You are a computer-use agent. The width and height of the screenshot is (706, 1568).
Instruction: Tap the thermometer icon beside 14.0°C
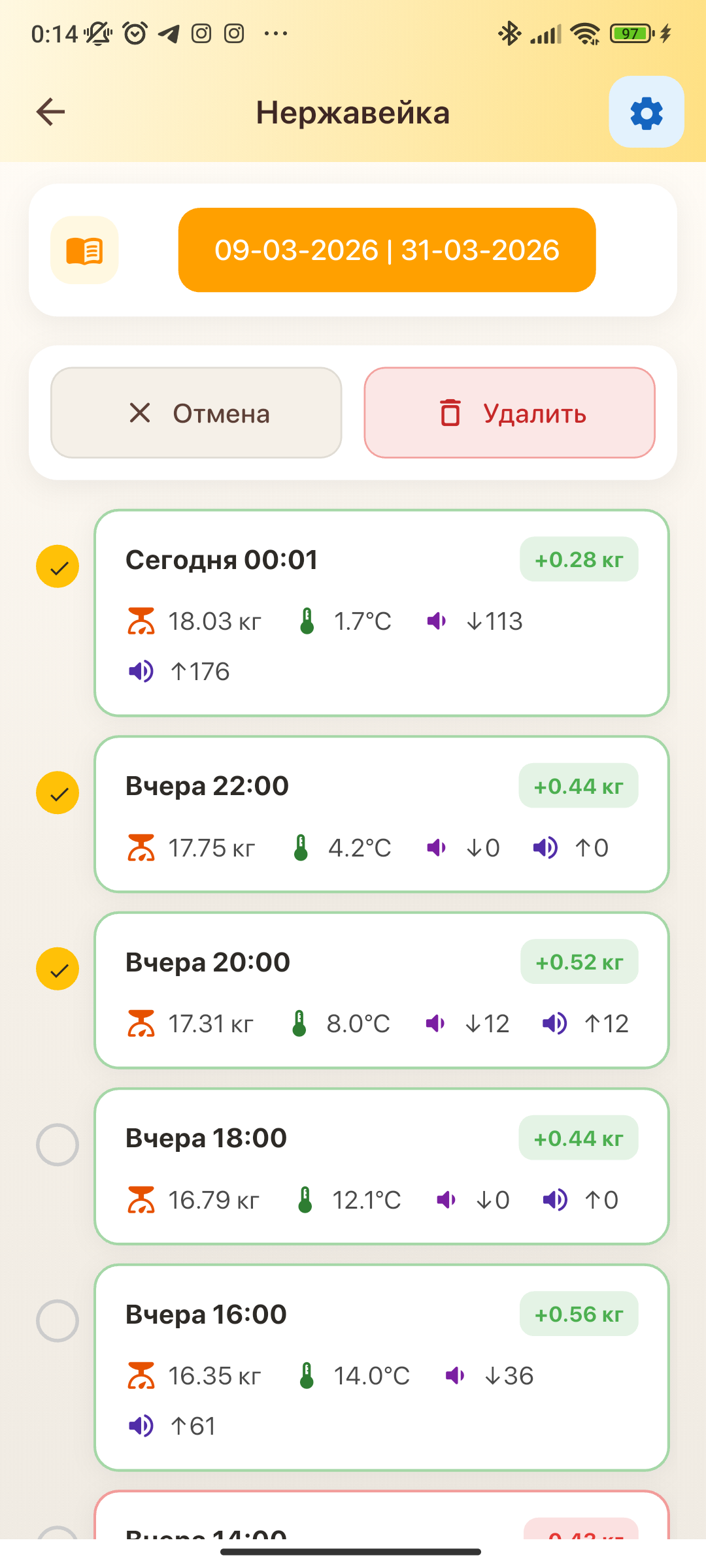(x=307, y=1375)
